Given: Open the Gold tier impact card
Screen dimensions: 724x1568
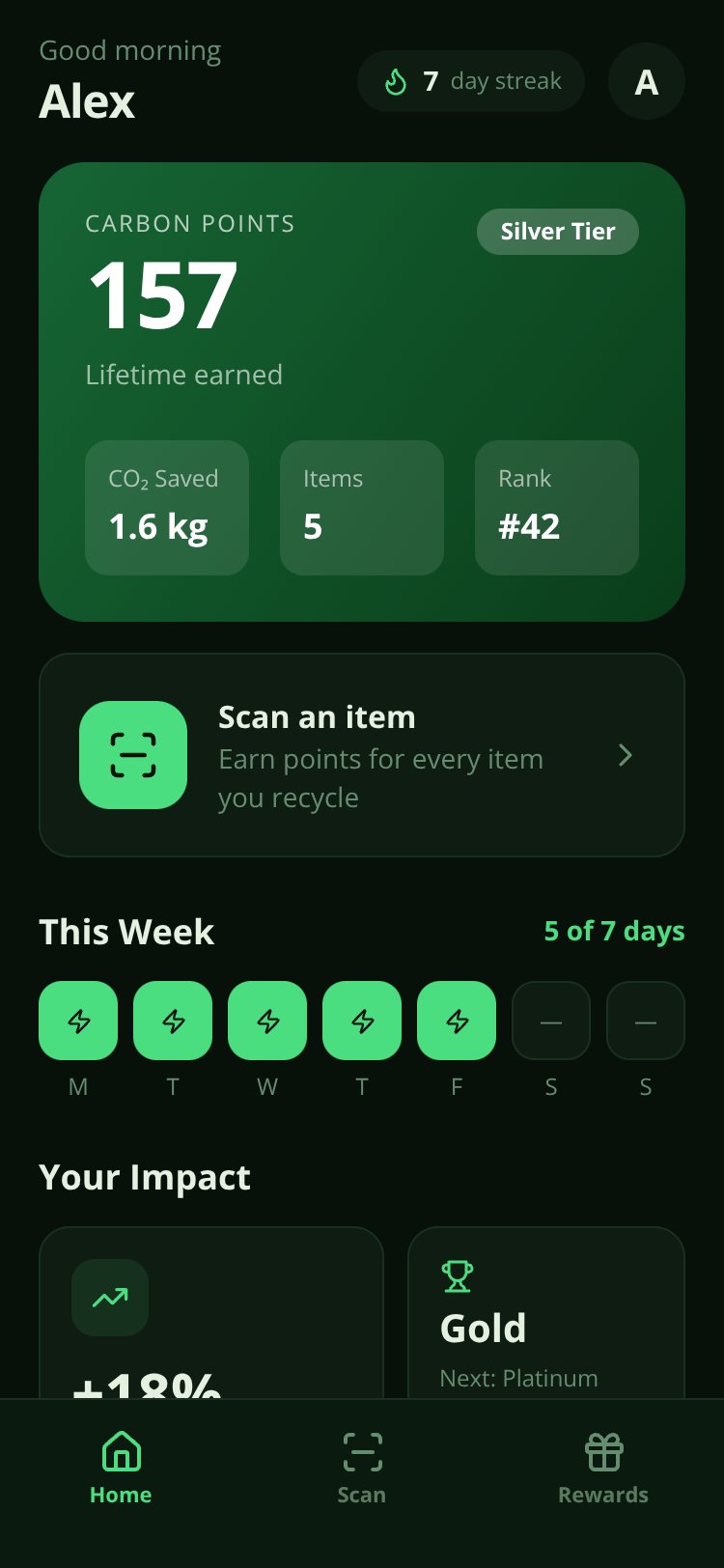Looking at the screenshot, I should click(546, 1313).
